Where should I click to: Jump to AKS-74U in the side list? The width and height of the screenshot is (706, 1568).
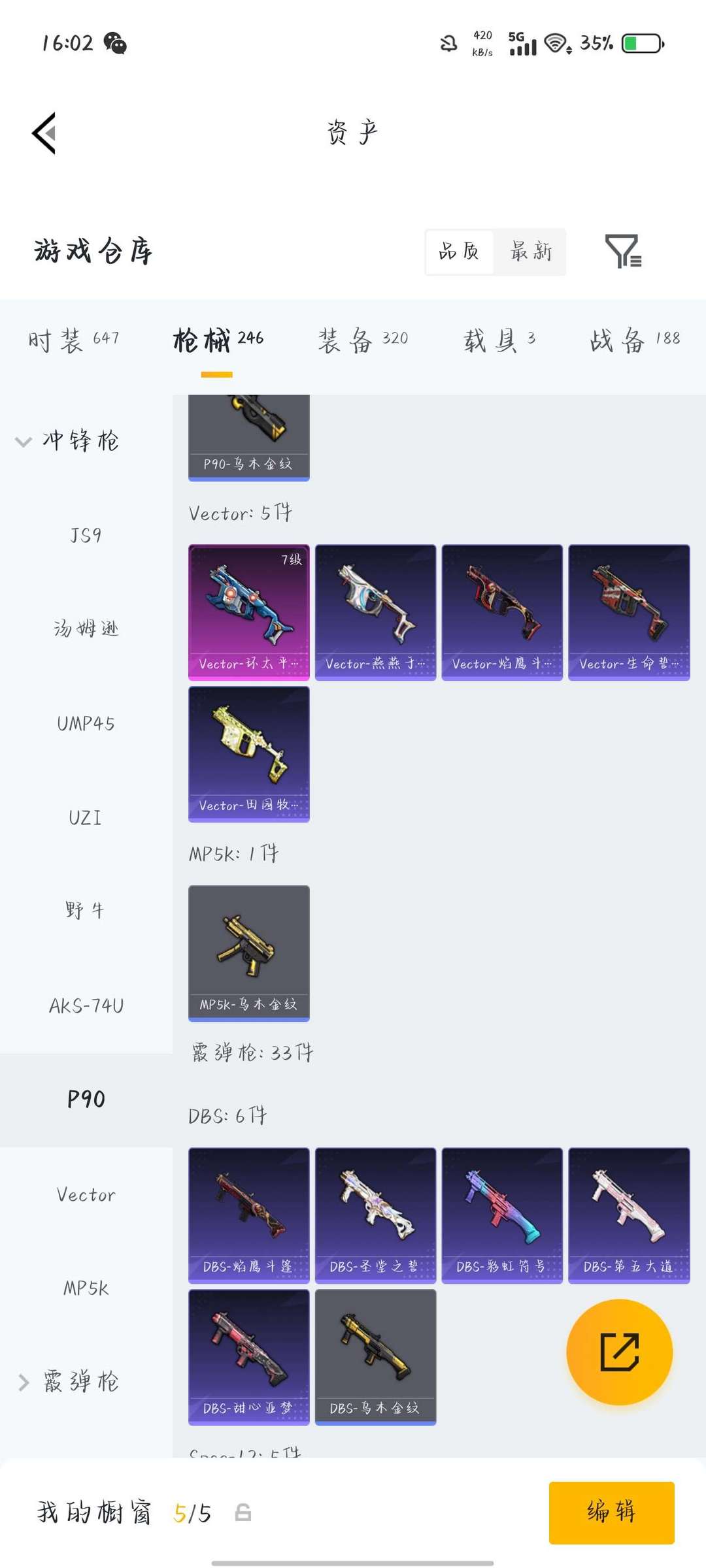click(x=86, y=1005)
